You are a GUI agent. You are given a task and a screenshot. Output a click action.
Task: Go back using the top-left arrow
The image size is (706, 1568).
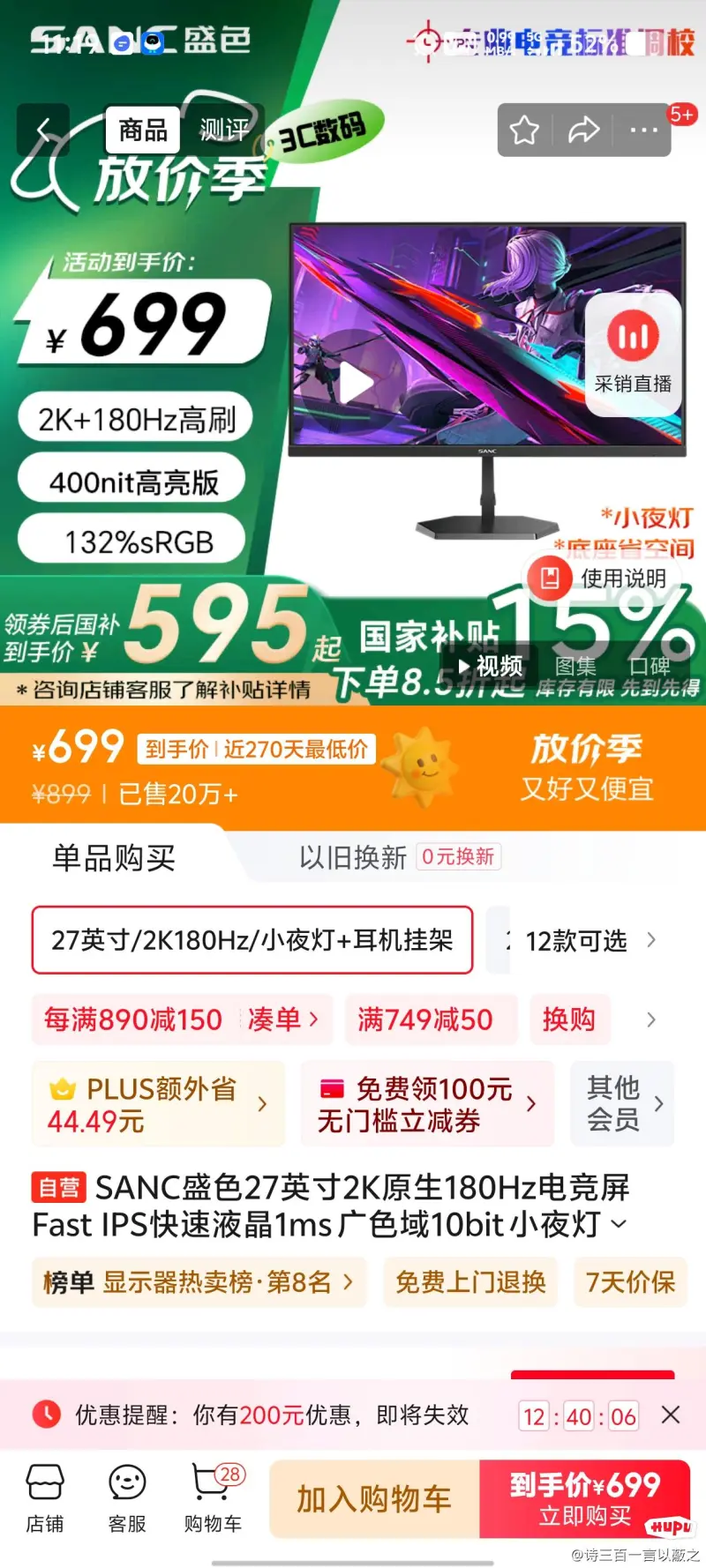pos(42,131)
